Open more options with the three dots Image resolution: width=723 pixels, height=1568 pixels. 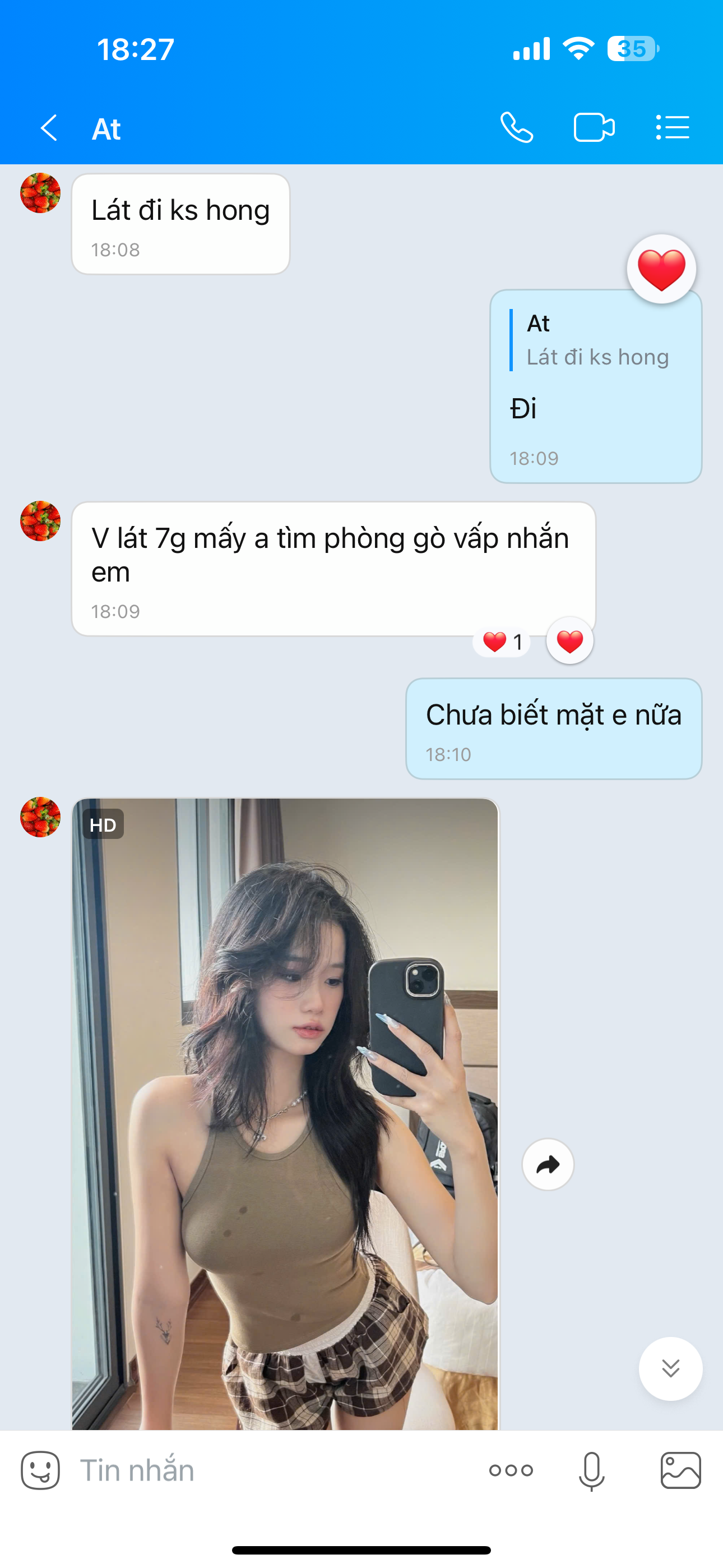pos(511,1470)
